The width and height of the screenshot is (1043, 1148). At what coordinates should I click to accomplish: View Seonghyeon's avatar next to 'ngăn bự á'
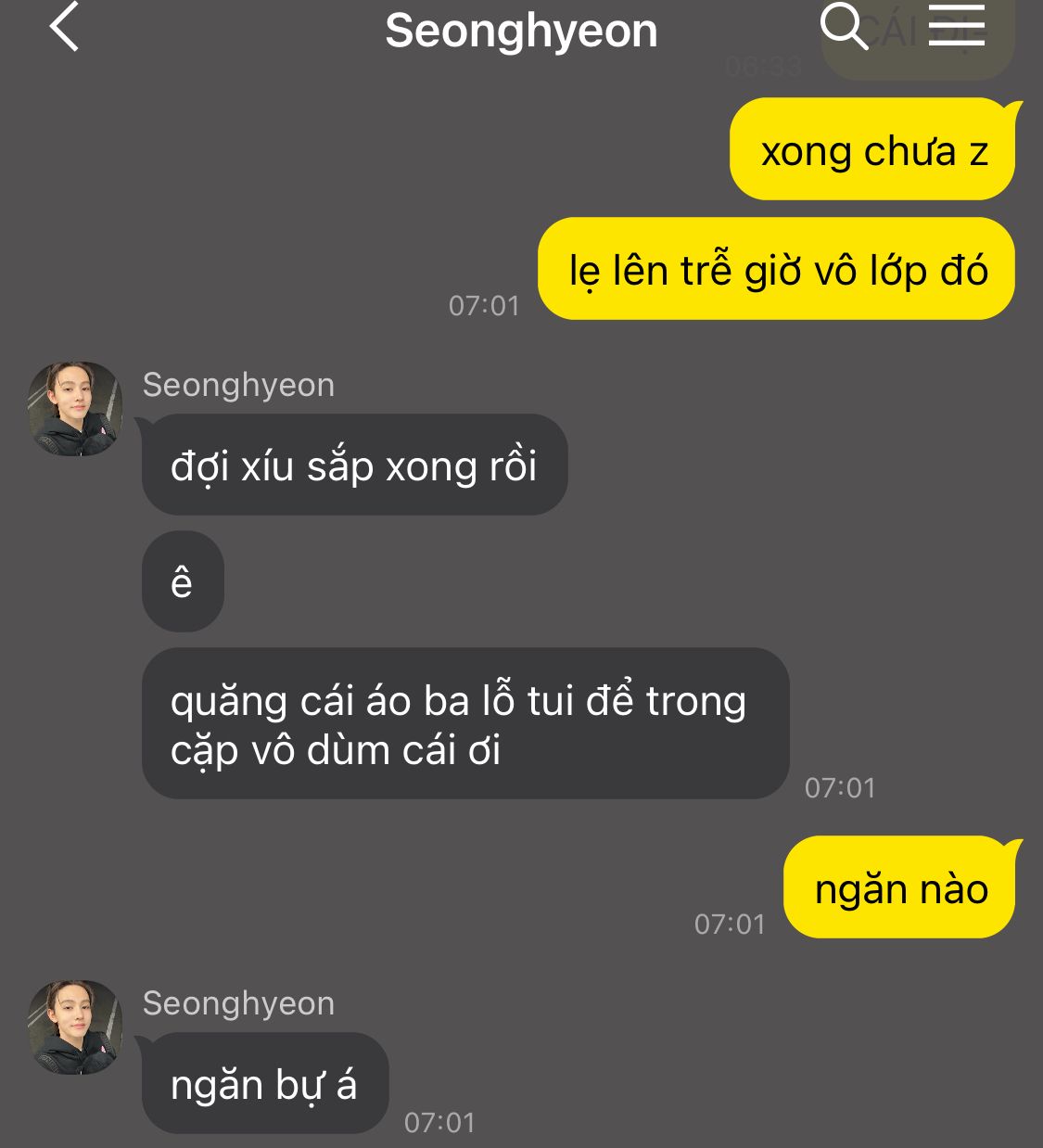[x=74, y=1027]
